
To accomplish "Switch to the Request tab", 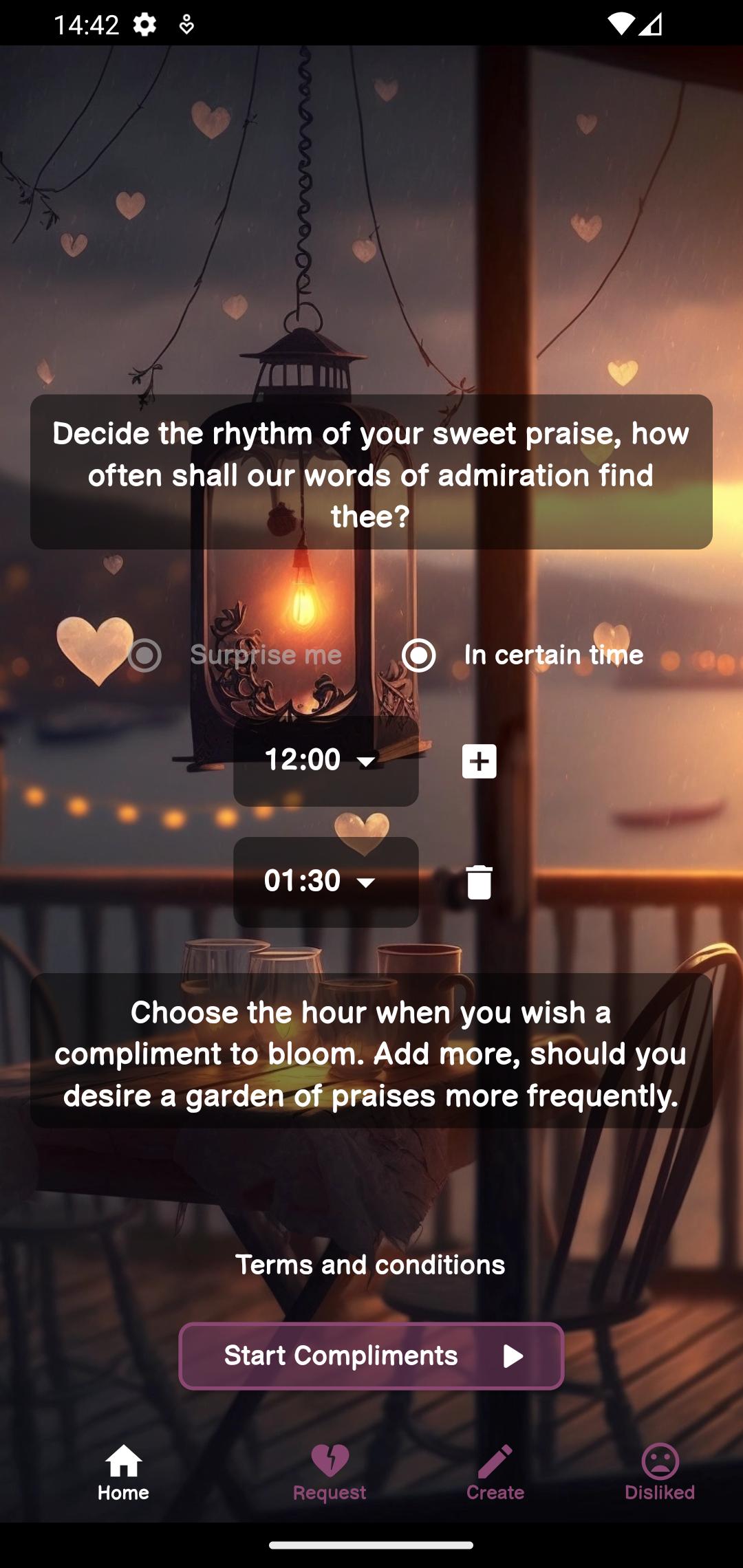I will click(x=330, y=1472).
